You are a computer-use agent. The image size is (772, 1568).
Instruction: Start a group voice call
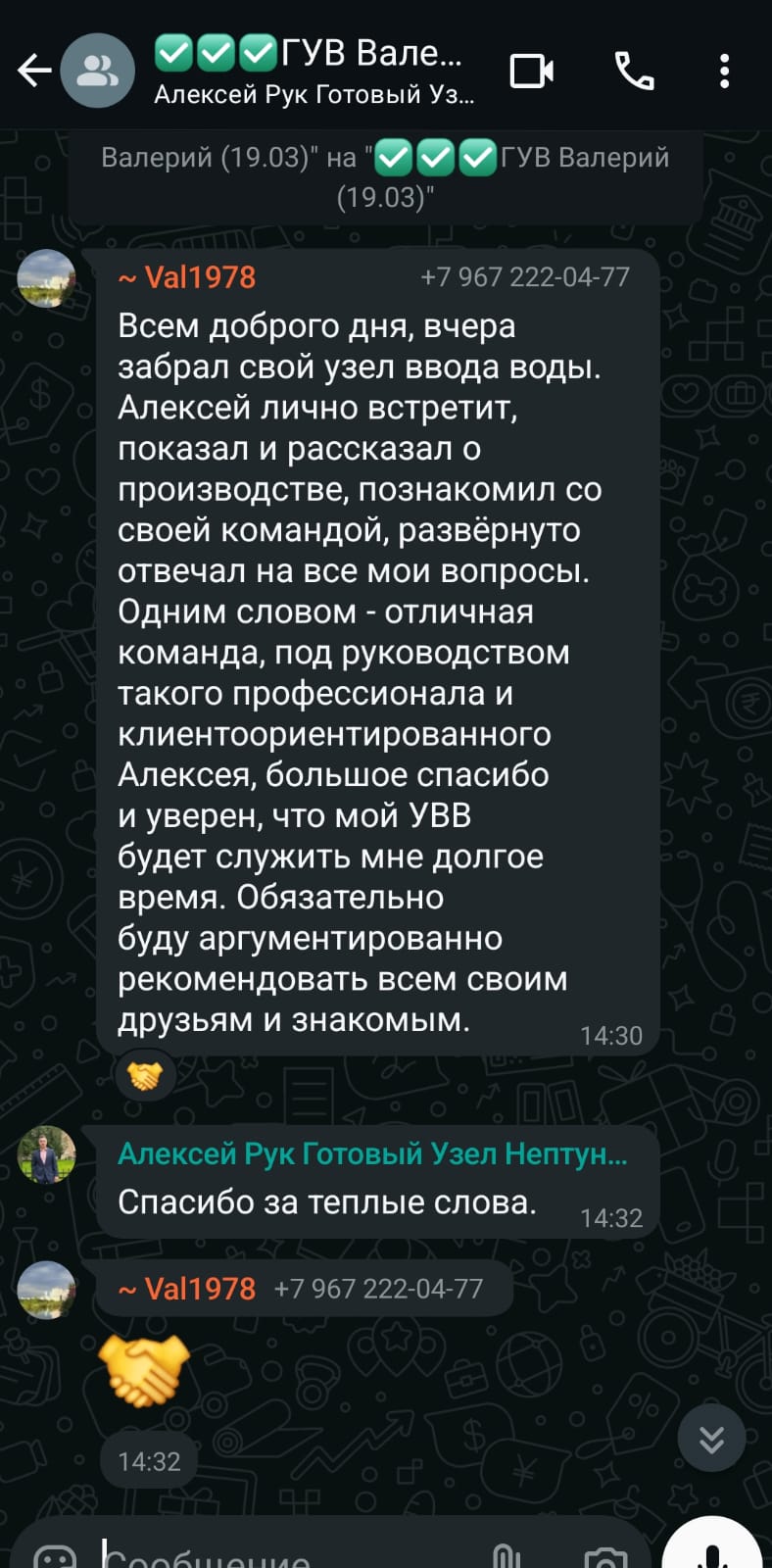tap(634, 71)
